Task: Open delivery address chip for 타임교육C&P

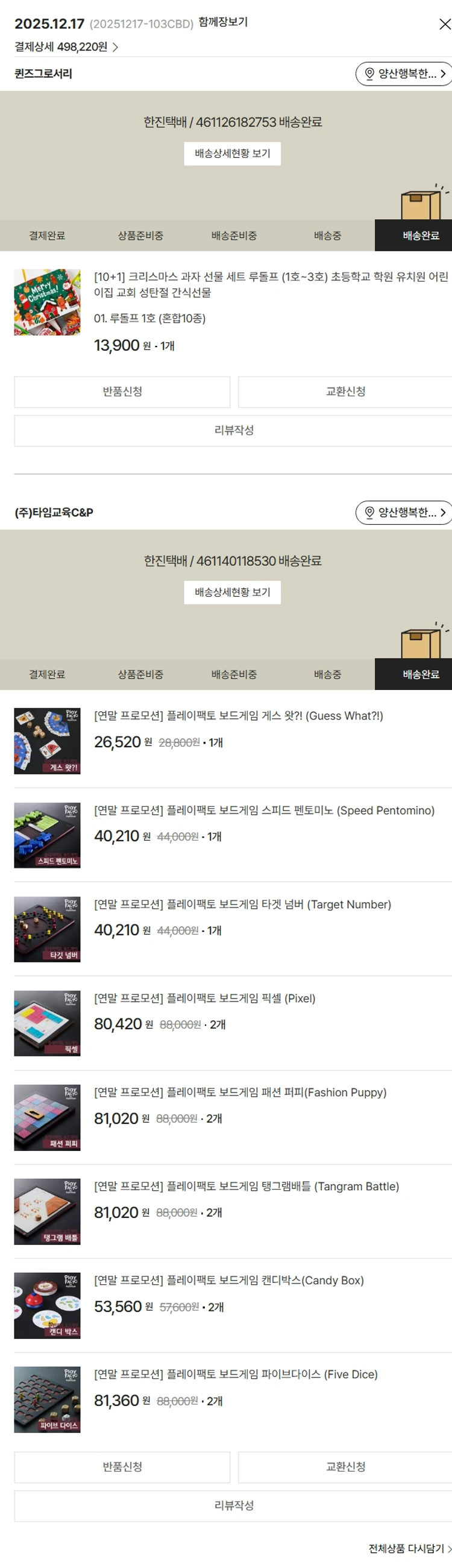Action: (404, 512)
